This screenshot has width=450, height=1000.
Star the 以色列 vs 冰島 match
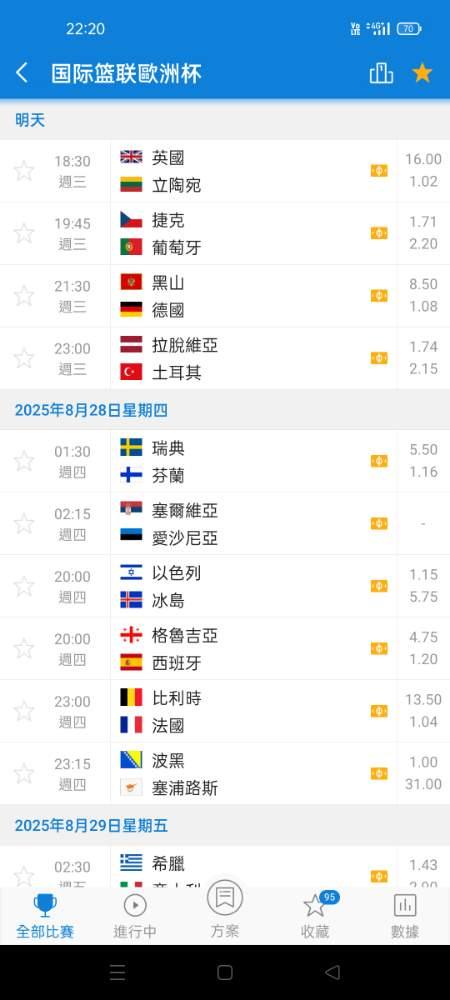(x=24, y=586)
